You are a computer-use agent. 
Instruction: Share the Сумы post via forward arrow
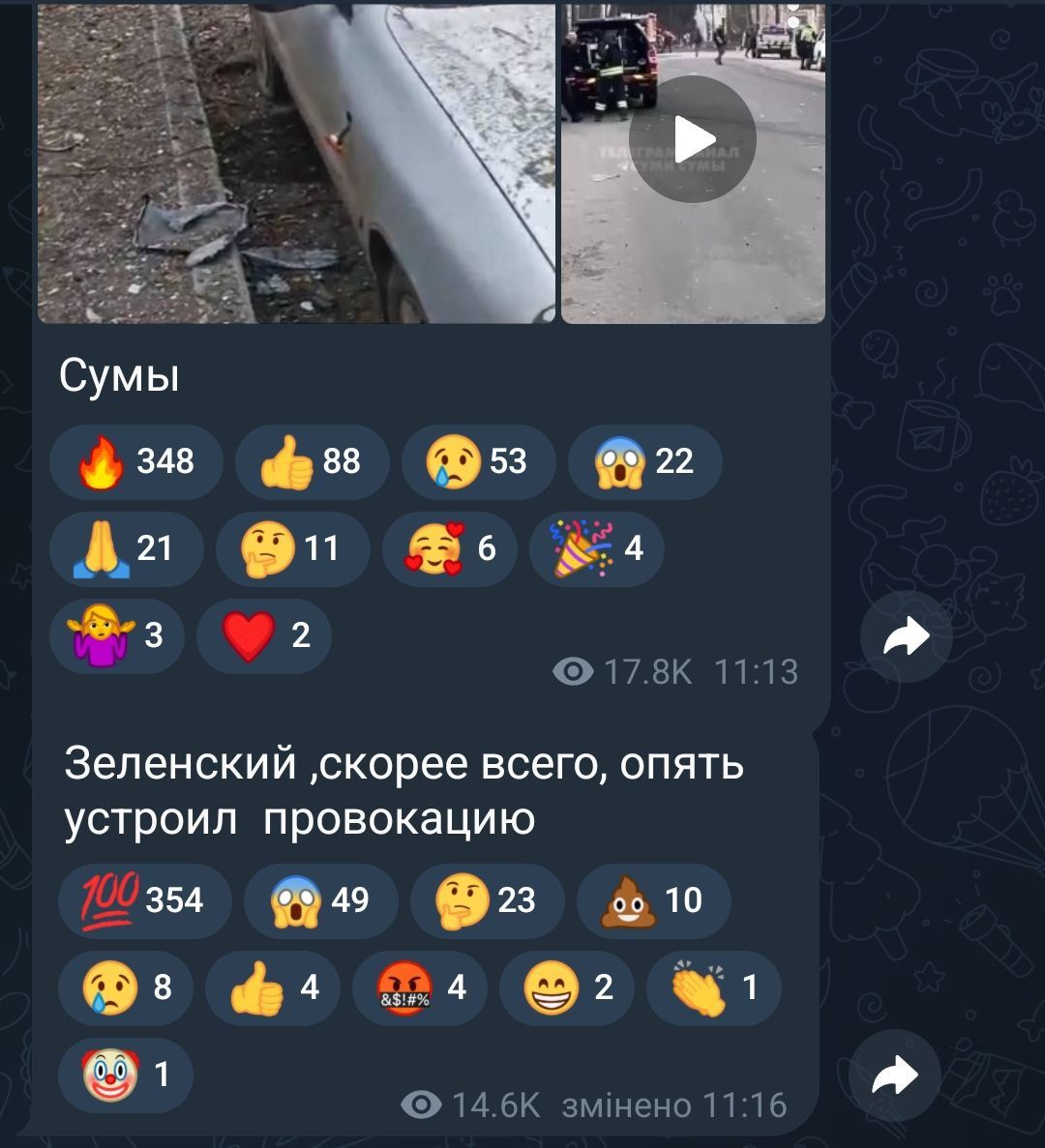click(x=907, y=636)
